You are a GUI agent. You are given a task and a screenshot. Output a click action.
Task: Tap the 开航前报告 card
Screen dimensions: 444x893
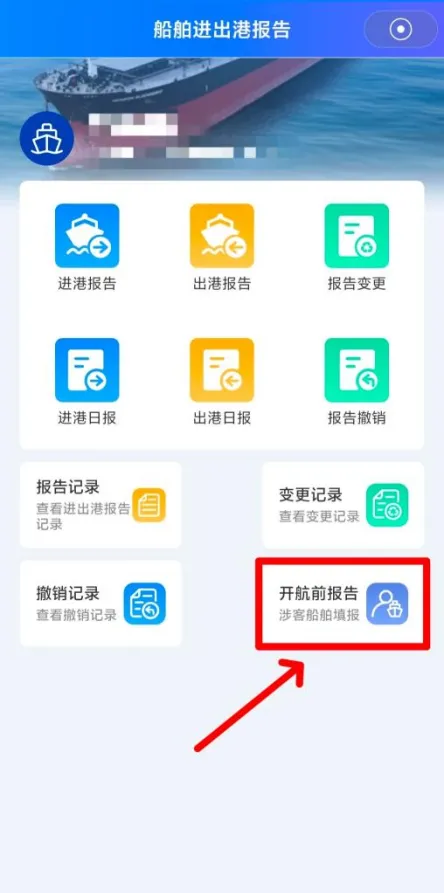343,604
